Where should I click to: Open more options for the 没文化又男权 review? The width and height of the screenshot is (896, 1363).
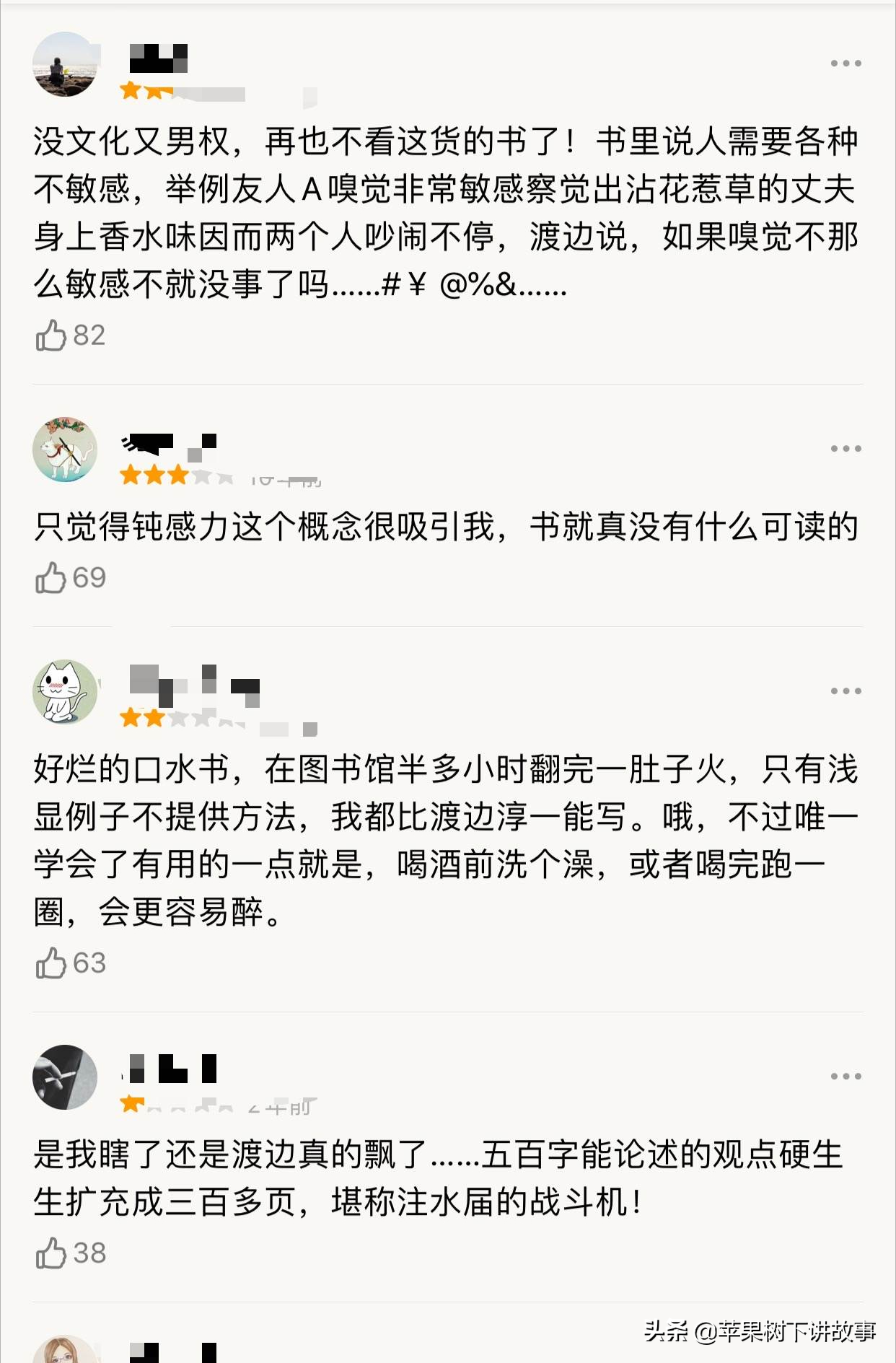846,63
